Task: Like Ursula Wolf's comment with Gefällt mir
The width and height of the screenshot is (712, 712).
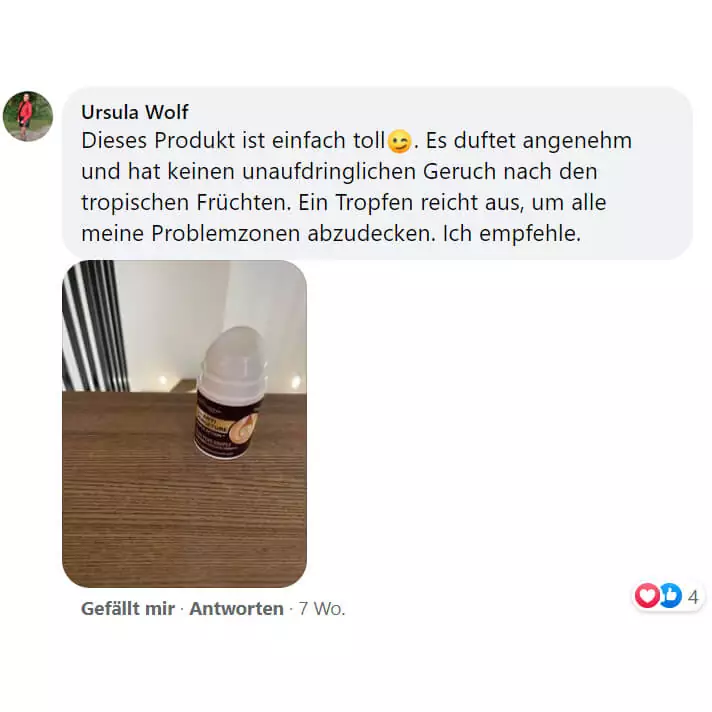Action: tap(127, 608)
